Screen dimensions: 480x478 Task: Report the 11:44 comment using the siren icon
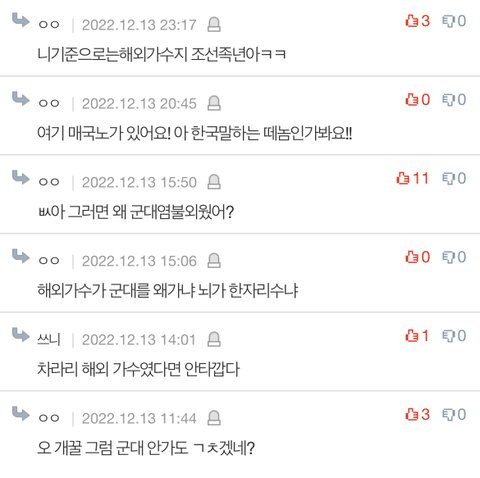214,418
